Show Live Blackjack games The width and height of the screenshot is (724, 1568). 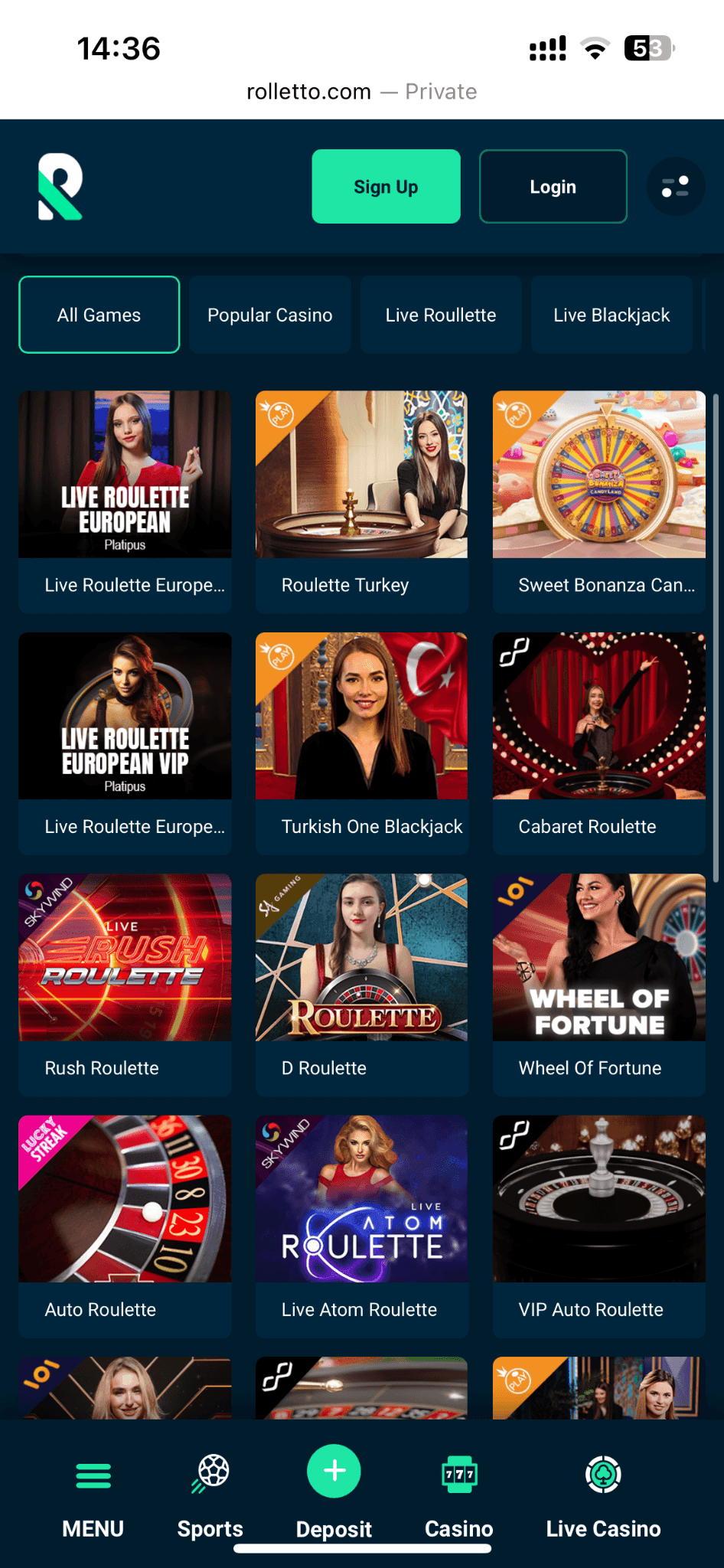click(x=611, y=315)
